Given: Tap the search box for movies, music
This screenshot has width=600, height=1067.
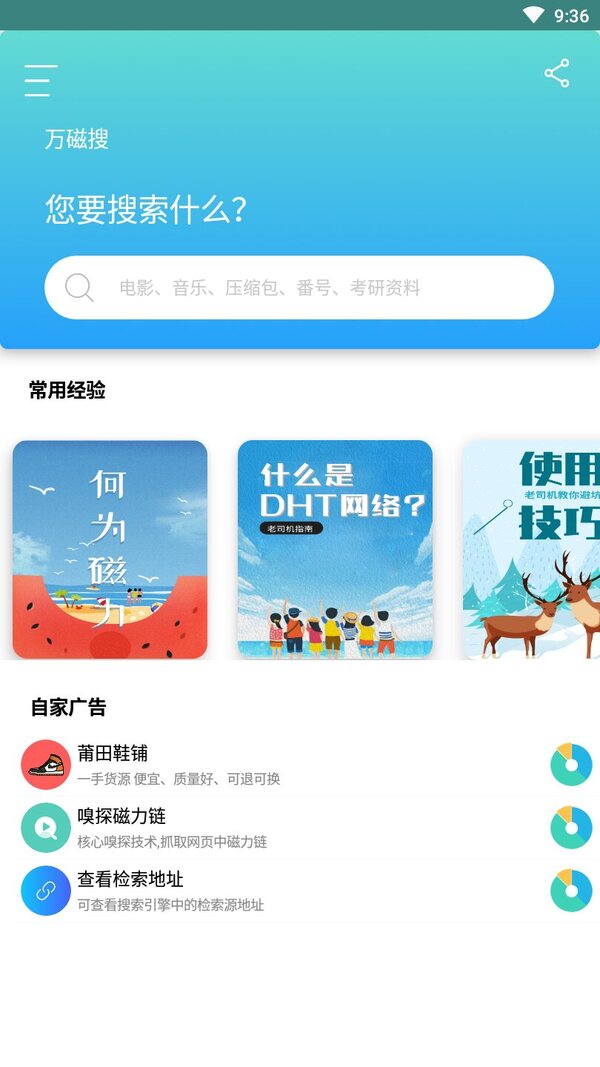Looking at the screenshot, I should point(299,288).
